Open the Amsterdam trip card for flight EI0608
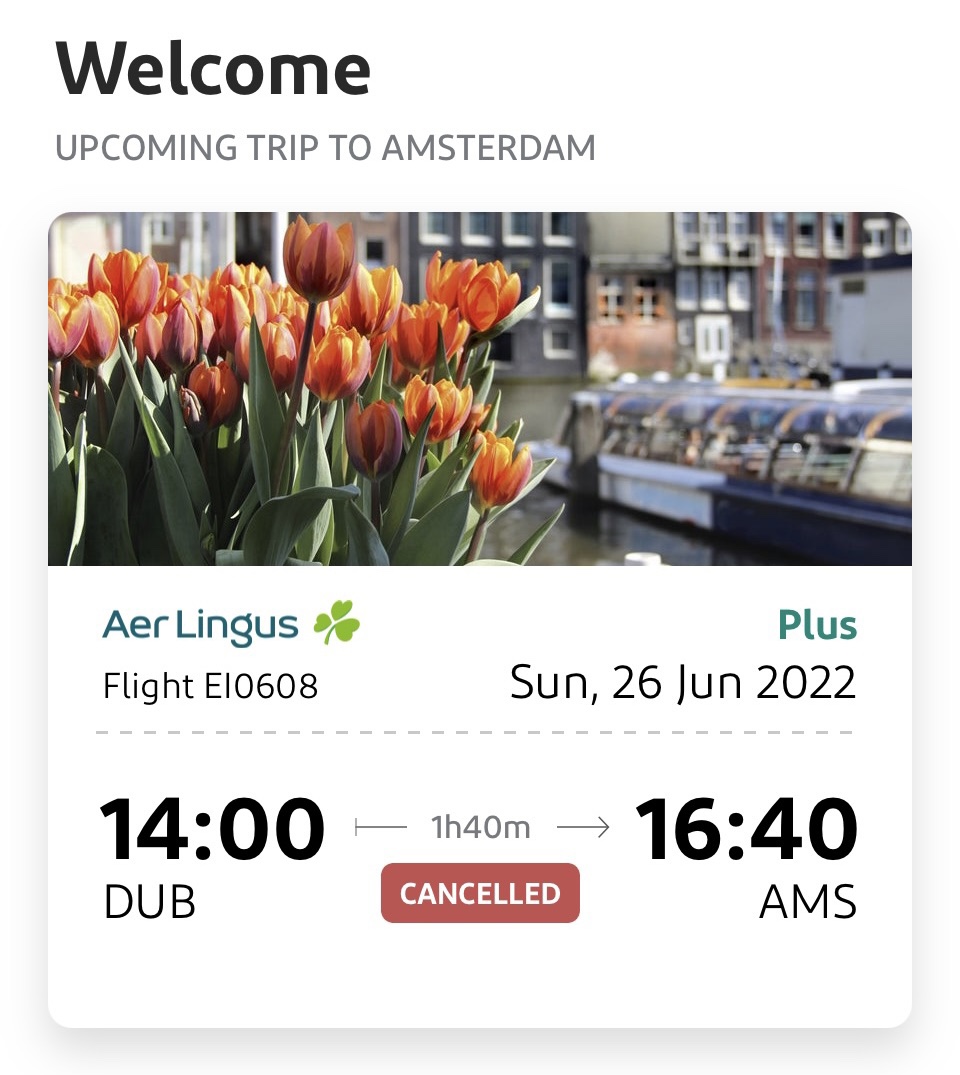The height and width of the screenshot is (1075, 960). click(480, 620)
